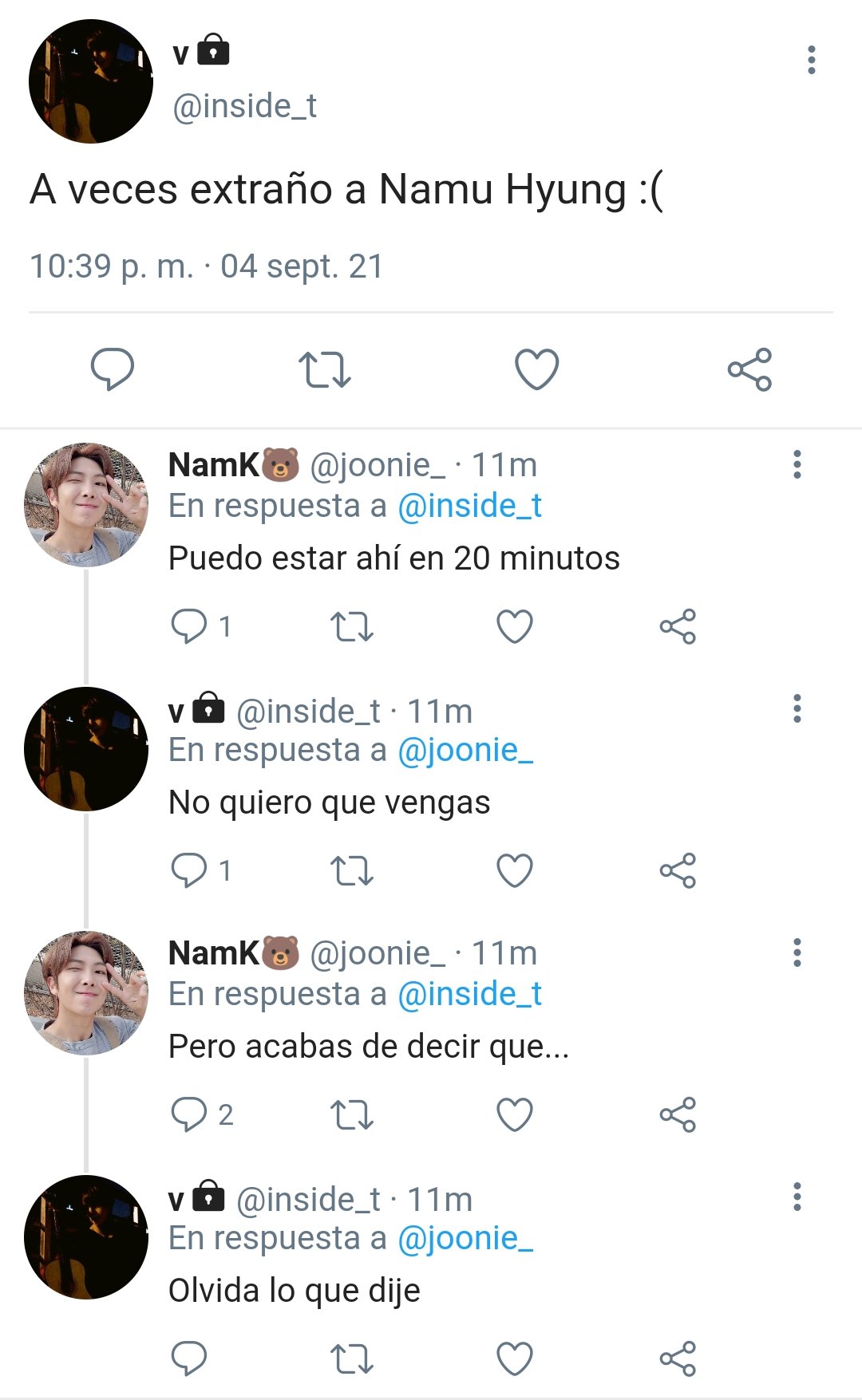Like the reply "Puedo estar ahí en 20 minutos"

515,626
